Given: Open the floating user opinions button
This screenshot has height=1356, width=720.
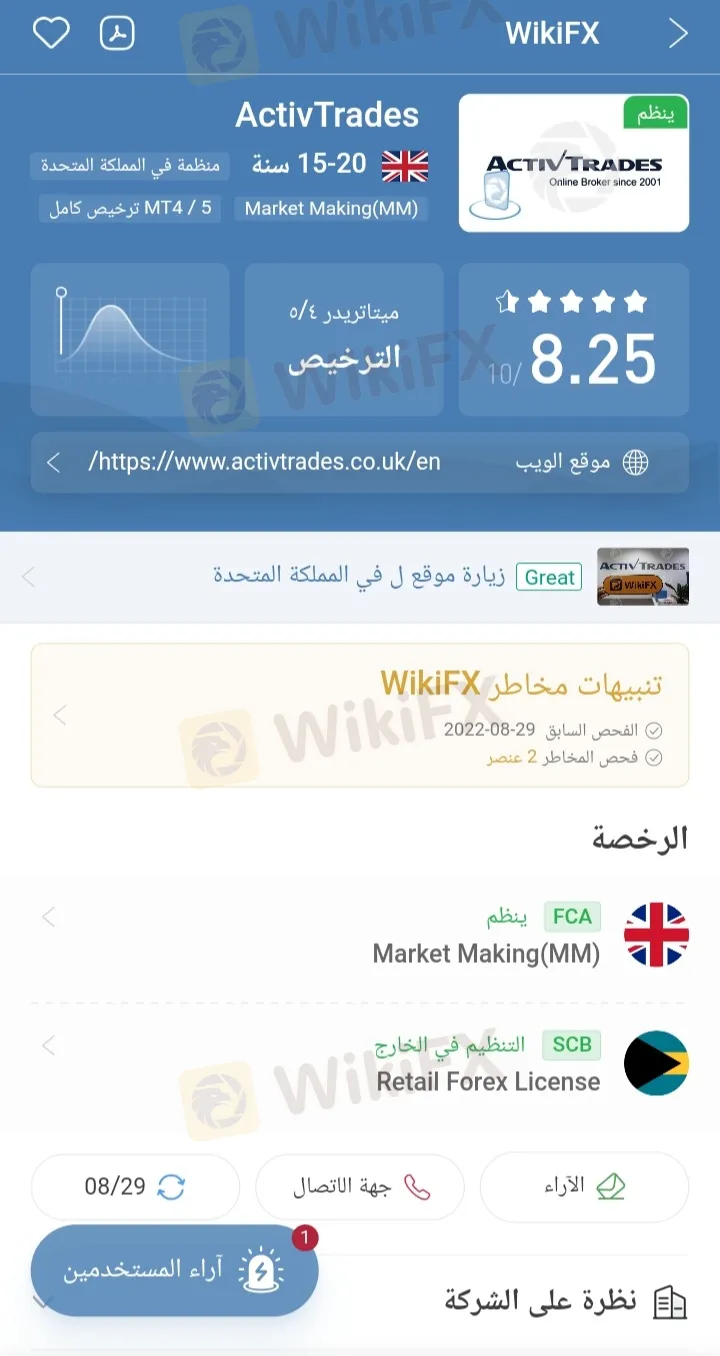Looking at the screenshot, I should coord(175,1271).
